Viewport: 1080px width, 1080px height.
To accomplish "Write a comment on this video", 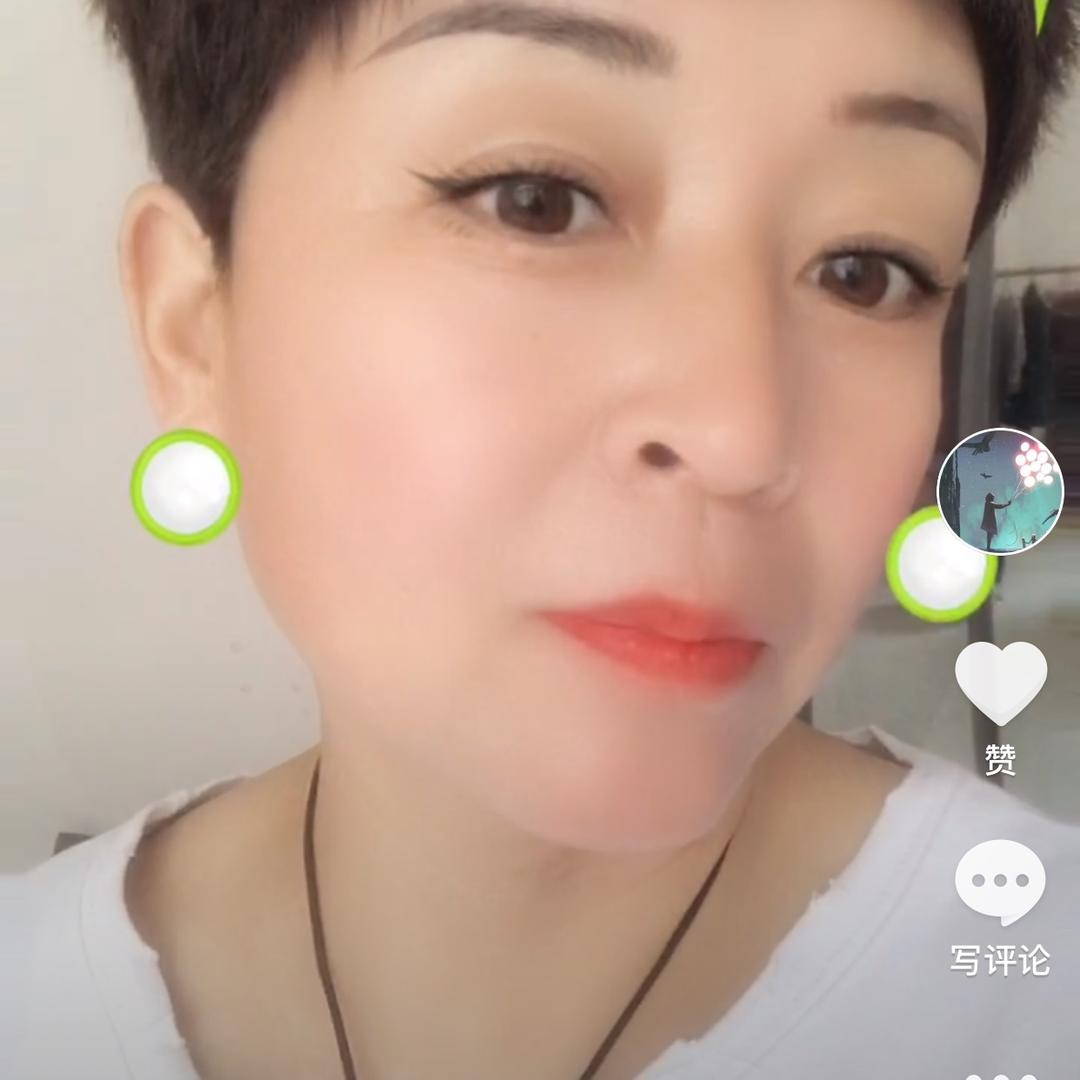I will point(1000,882).
